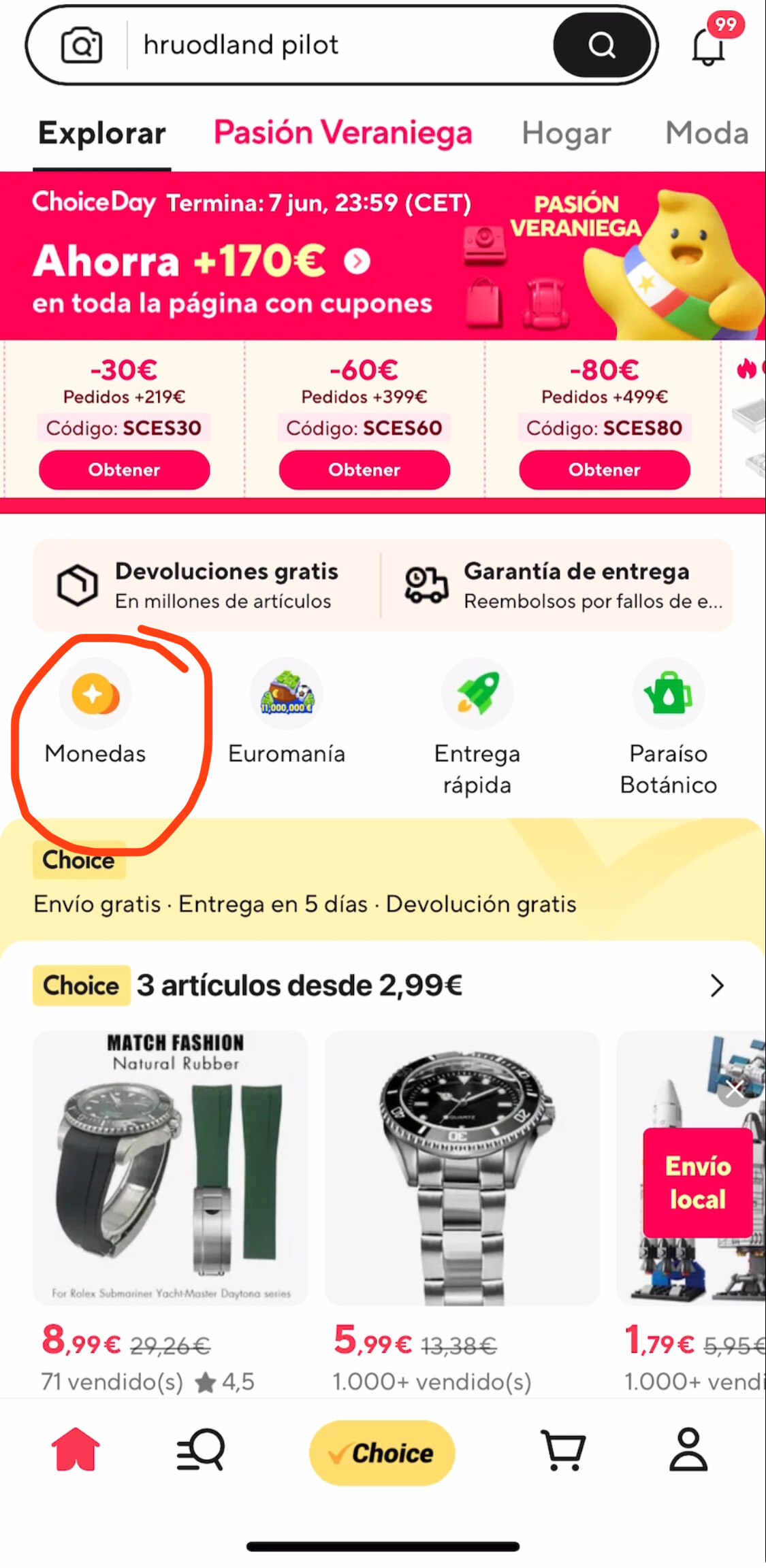Screen dimensions: 766x1568
Task: Open the Moda tab
Action: click(x=707, y=133)
